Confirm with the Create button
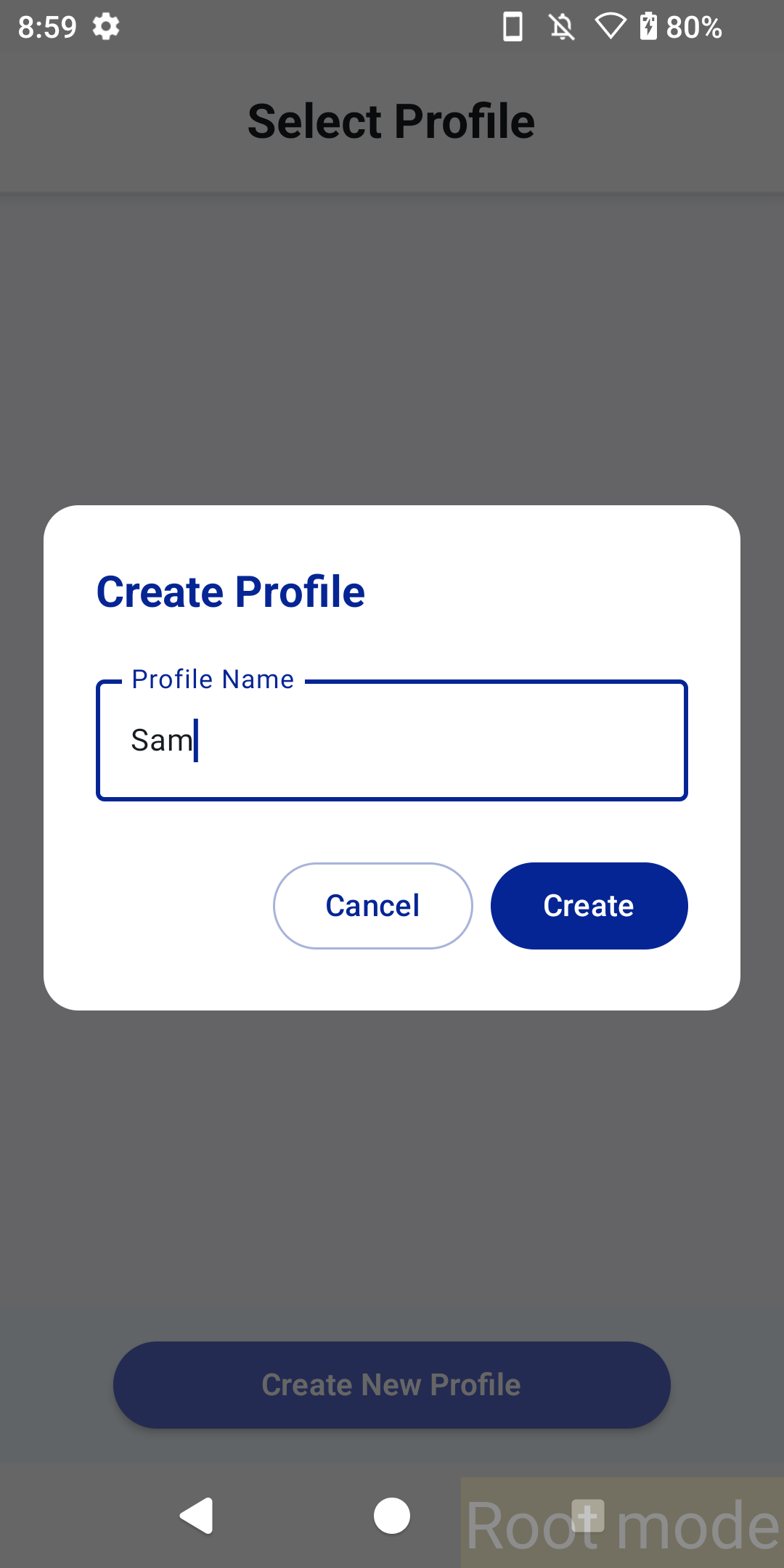Image resolution: width=784 pixels, height=1568 pixels. coord(589,906)
